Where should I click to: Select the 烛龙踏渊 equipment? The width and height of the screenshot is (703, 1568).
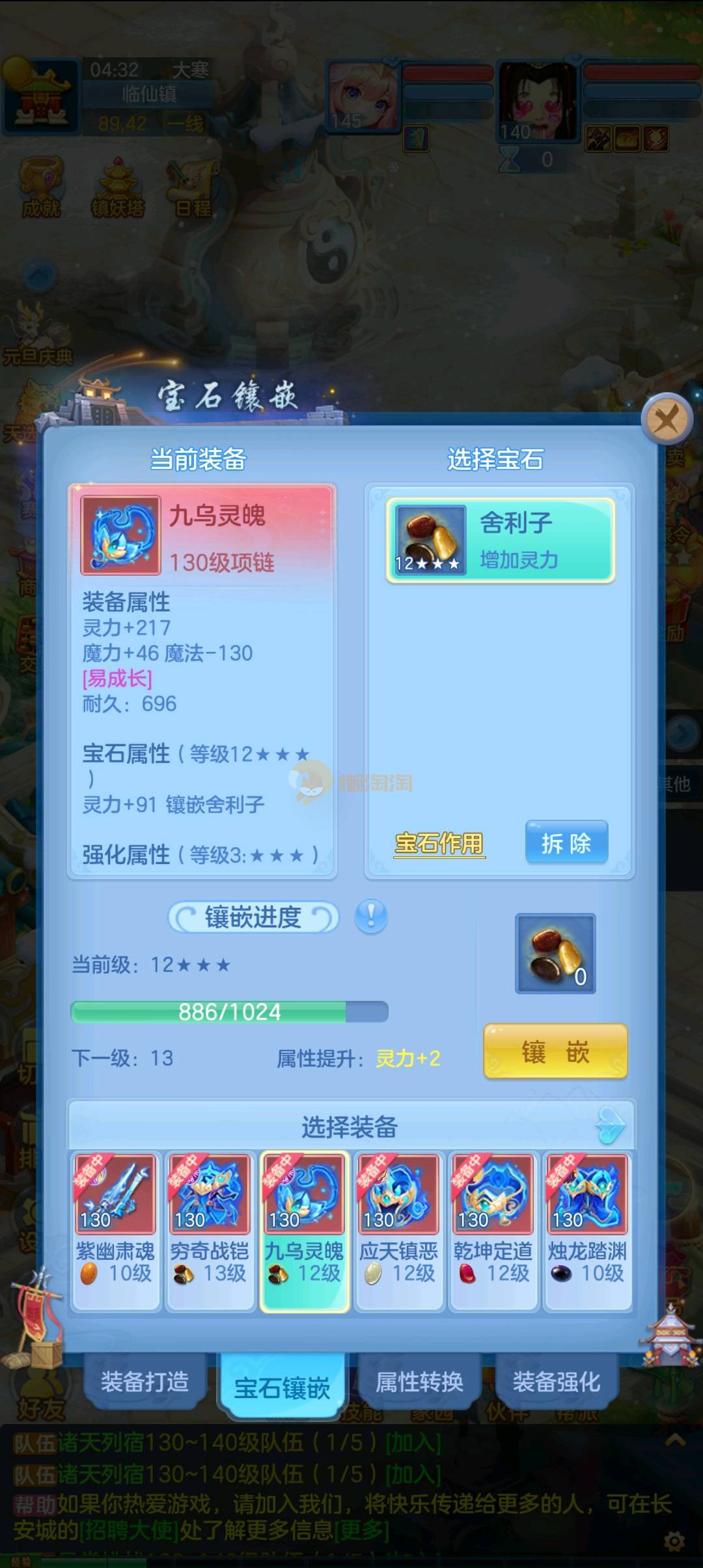tap(587, 1229)
